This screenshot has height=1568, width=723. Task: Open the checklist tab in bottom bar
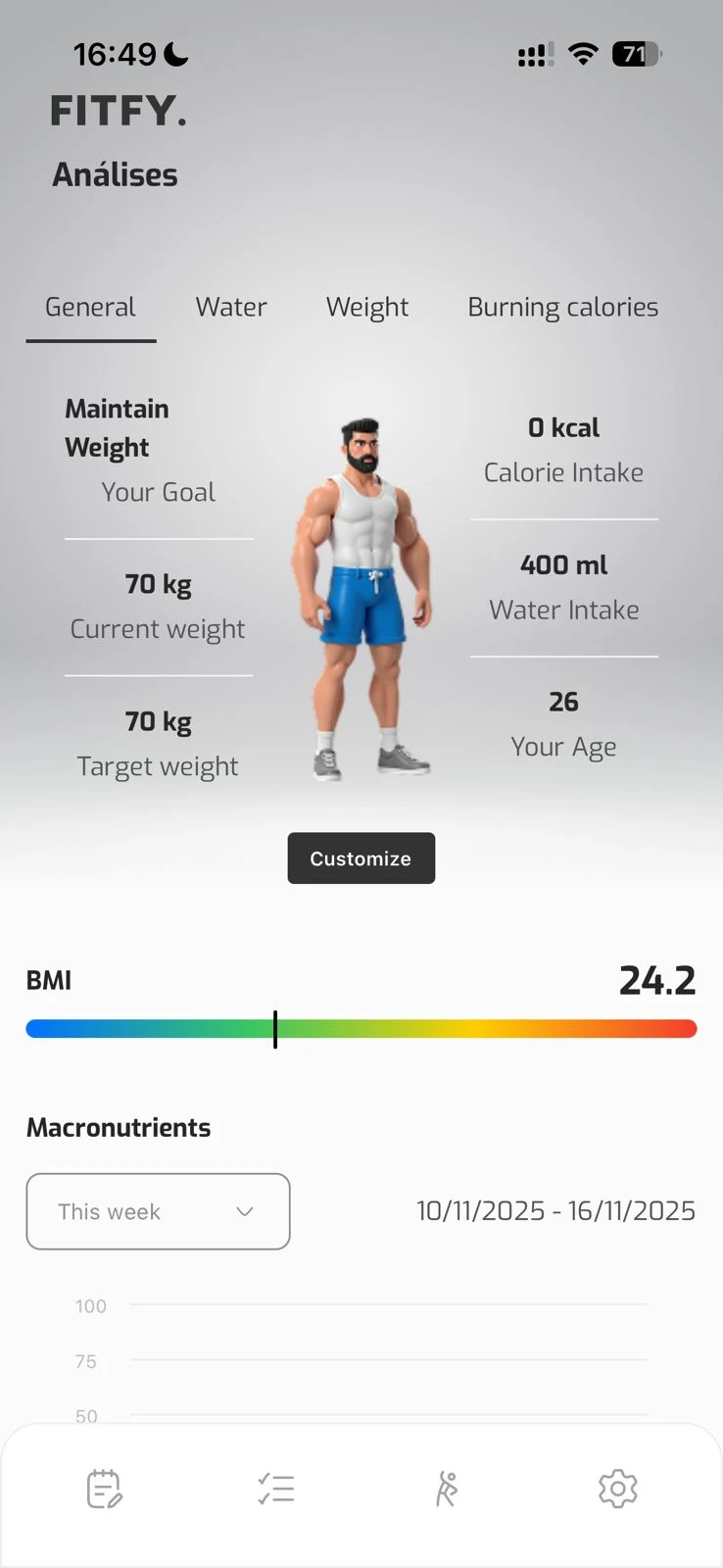pos(275,1490)
